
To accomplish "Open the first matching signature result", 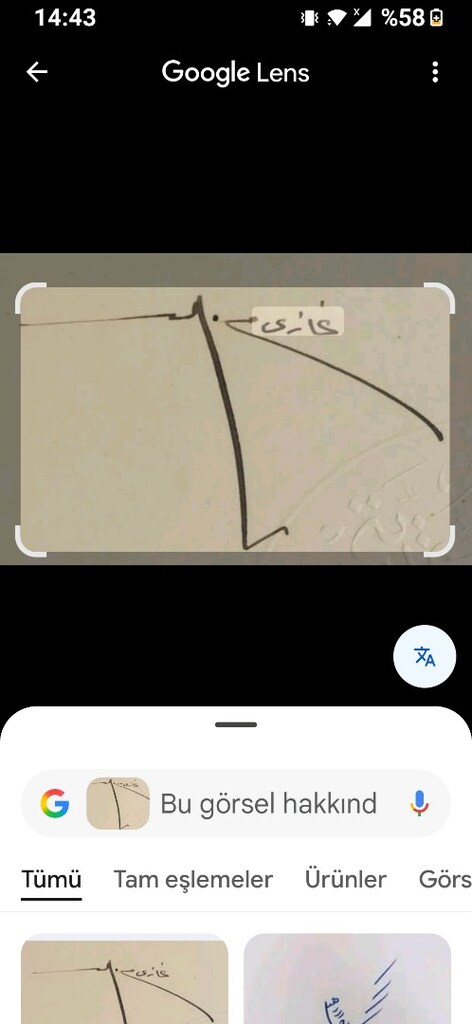I will (125, 979).
